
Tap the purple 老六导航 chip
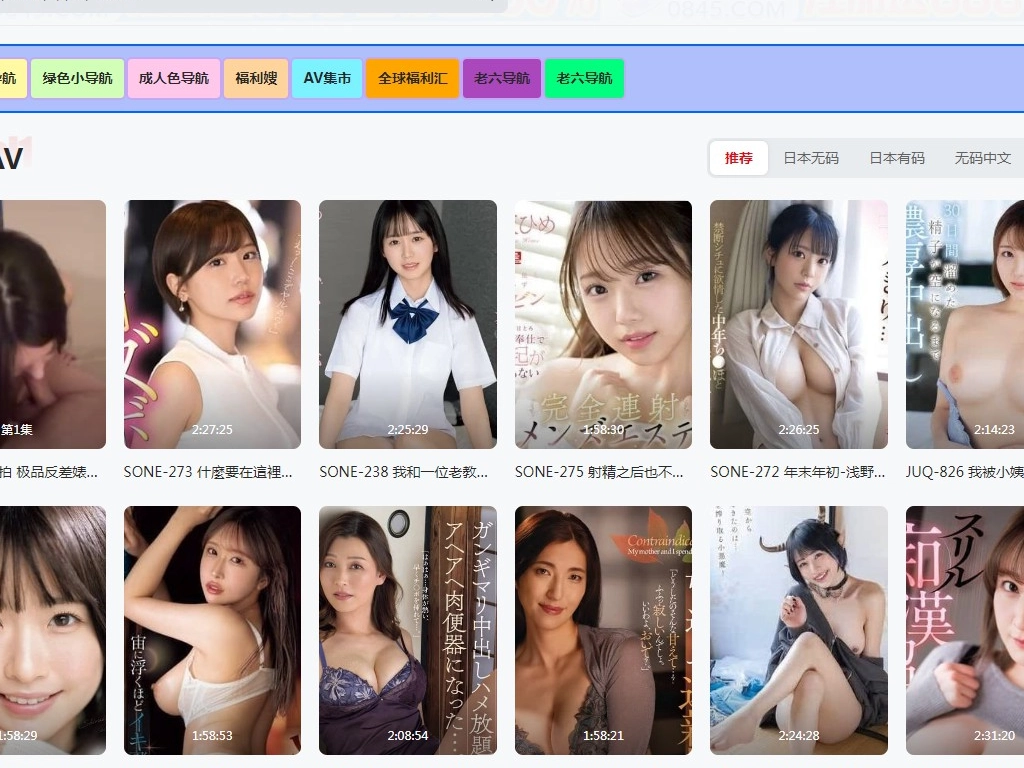(501, 78)
